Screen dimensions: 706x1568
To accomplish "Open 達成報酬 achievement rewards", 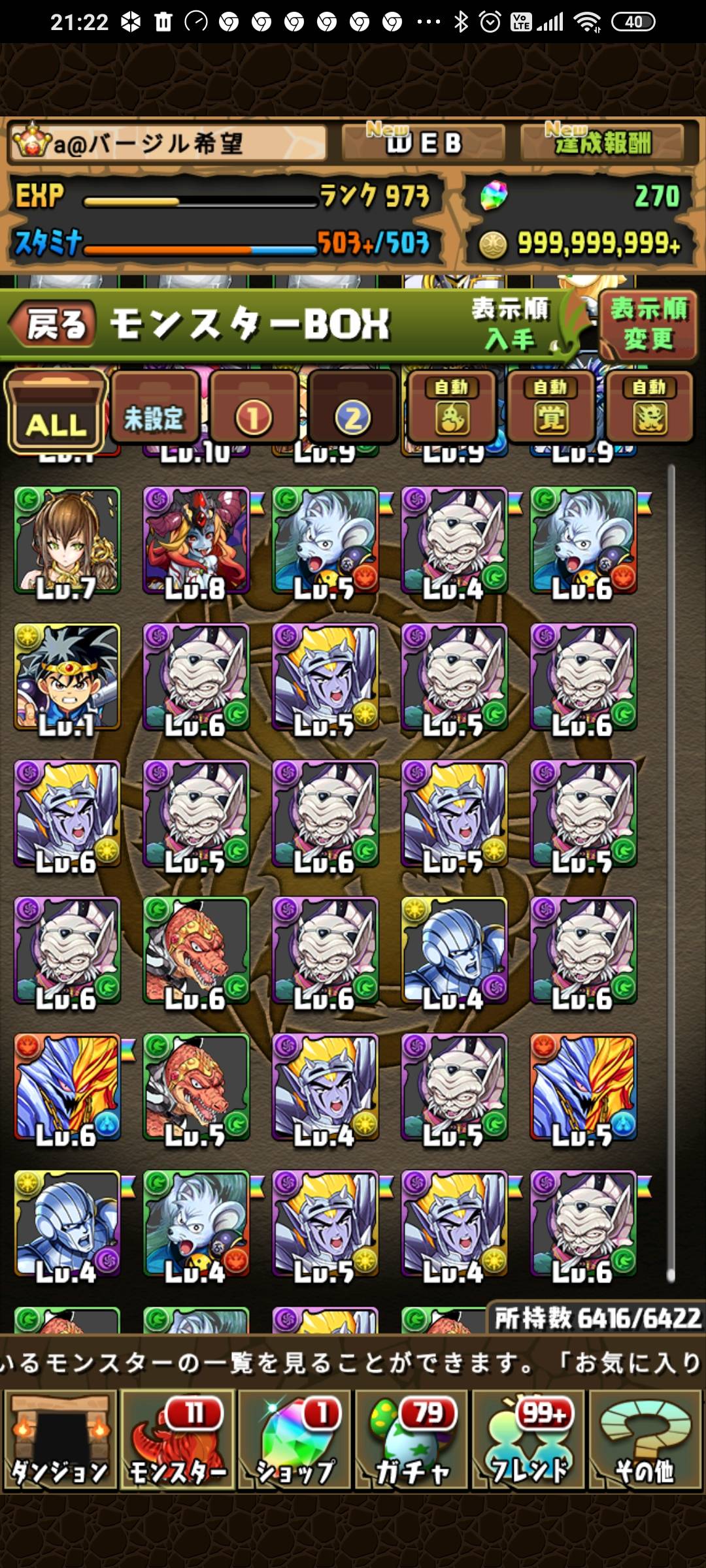I will click(x=601, y=142).
